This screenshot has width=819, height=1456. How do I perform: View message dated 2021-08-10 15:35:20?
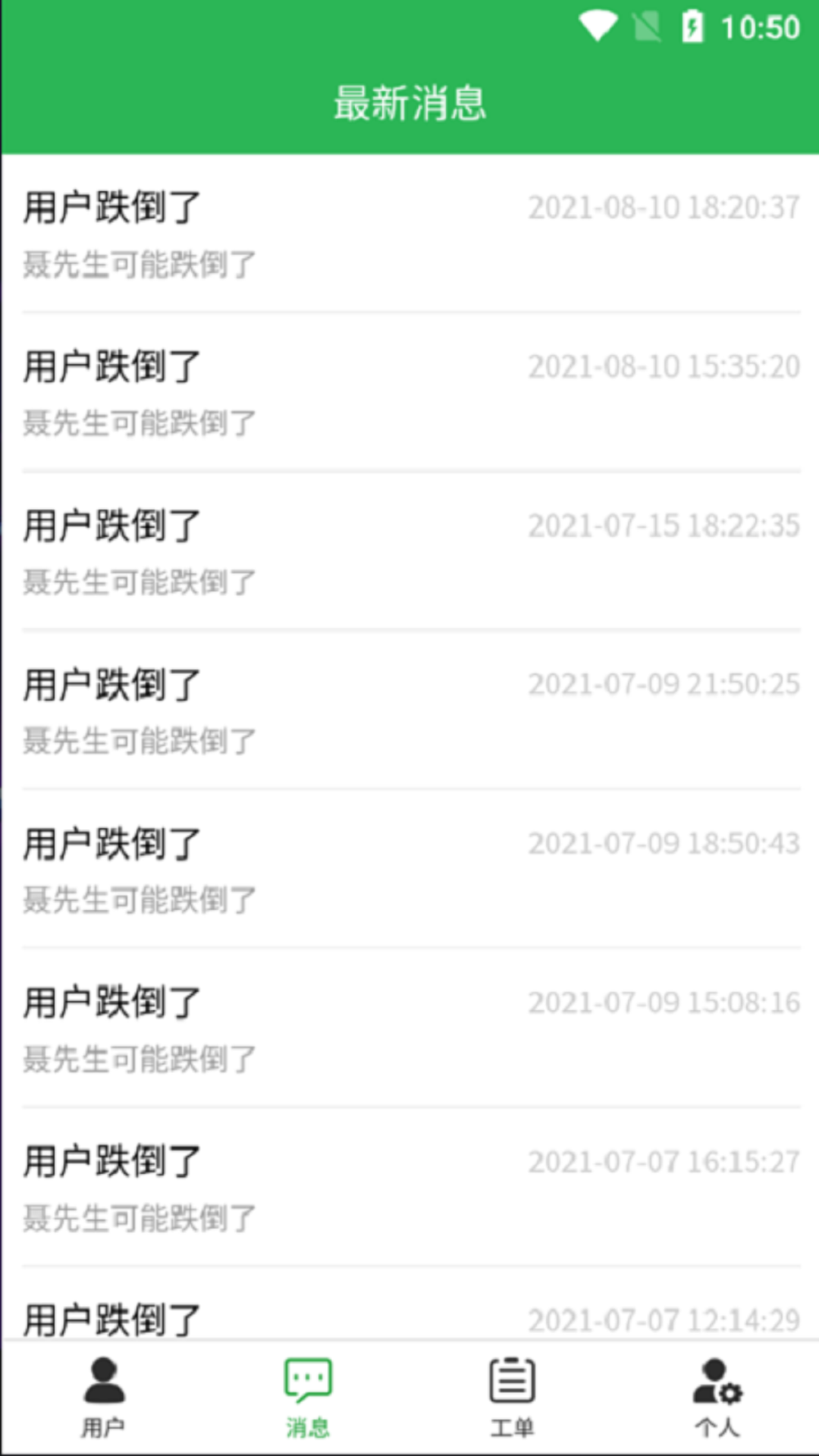point(411,392)
